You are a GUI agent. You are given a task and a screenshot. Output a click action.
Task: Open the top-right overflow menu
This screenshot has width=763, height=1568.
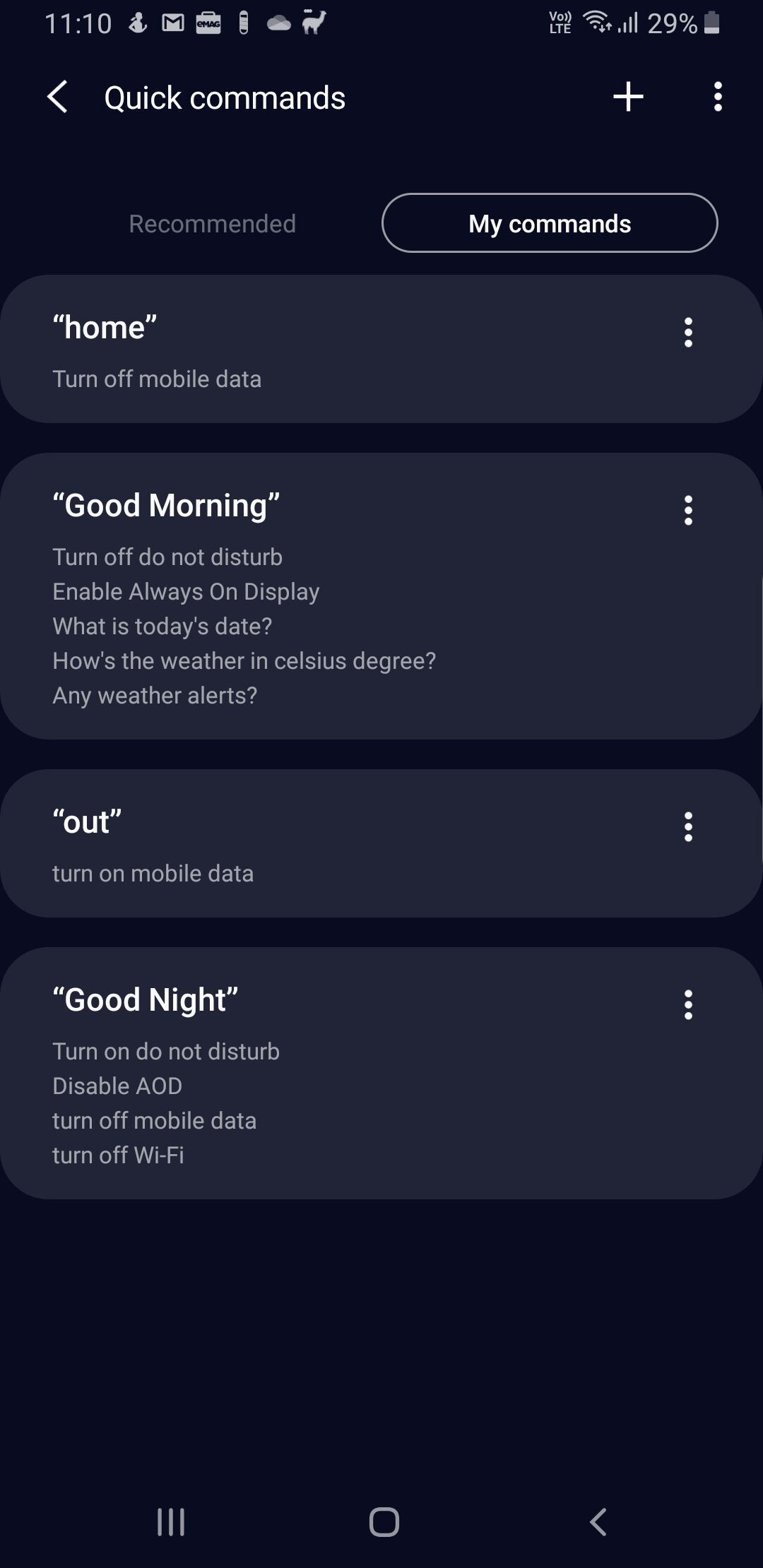coord(718,97)
